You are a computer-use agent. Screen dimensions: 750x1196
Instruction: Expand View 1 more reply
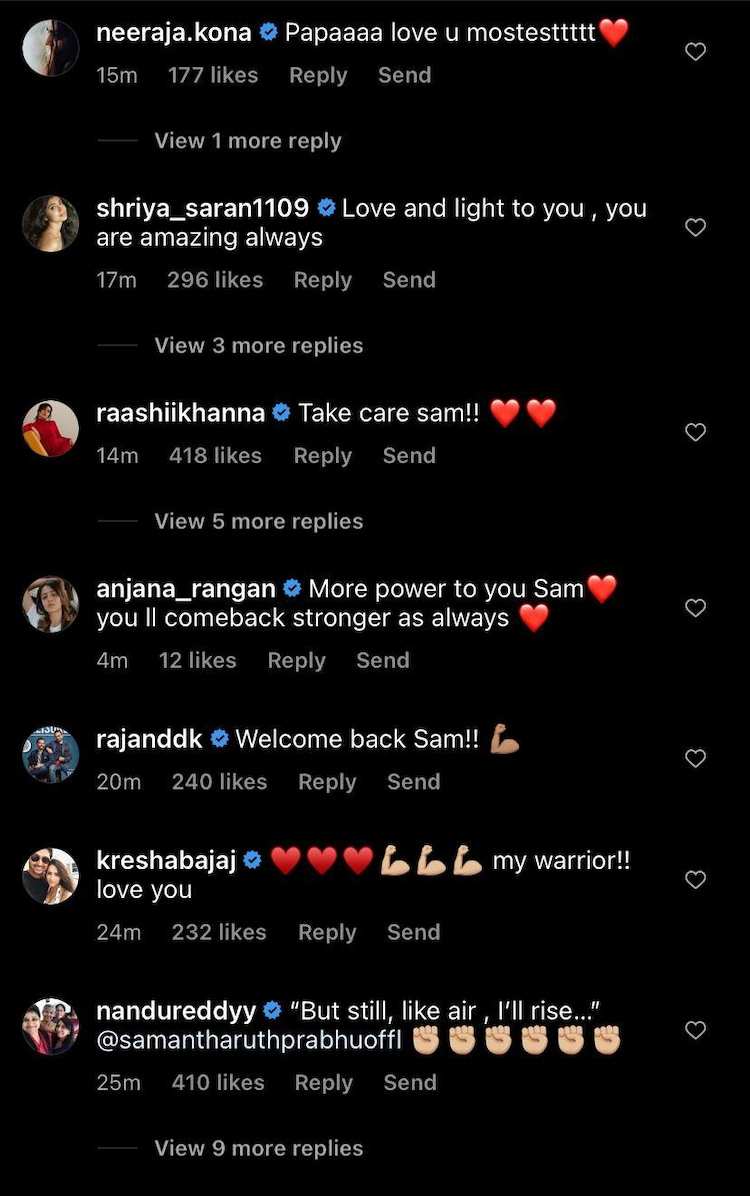[x=247, y=141]
